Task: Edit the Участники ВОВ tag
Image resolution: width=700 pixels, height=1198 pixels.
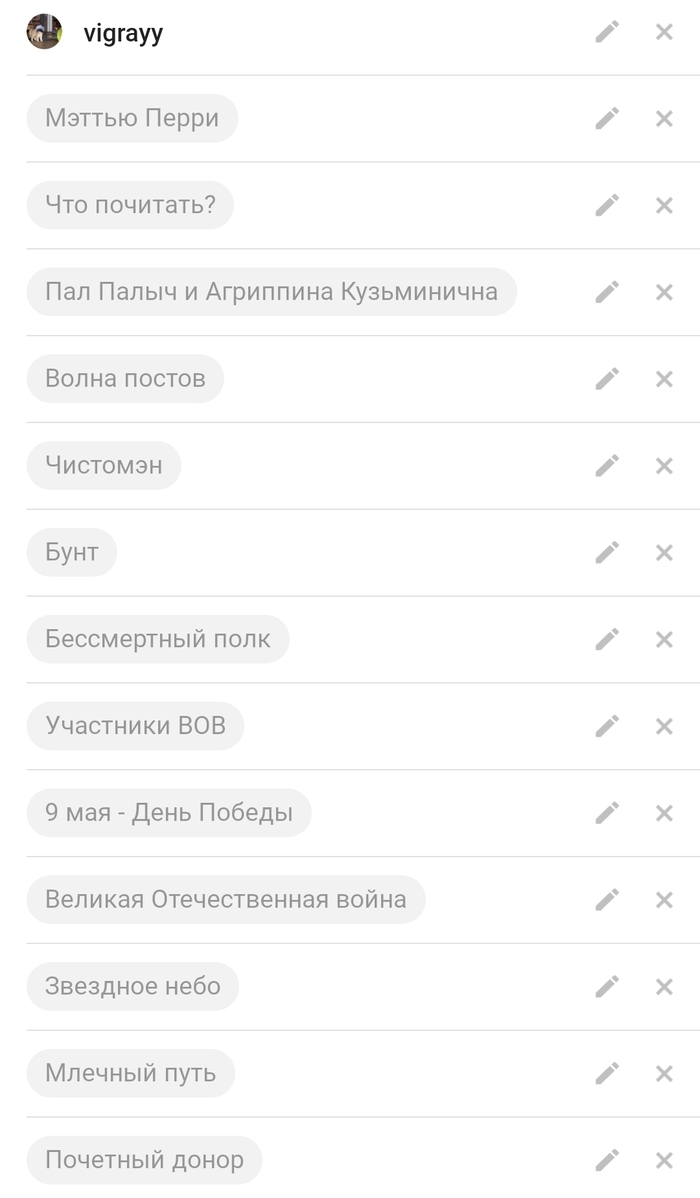Action: click(x=607, y=726)
